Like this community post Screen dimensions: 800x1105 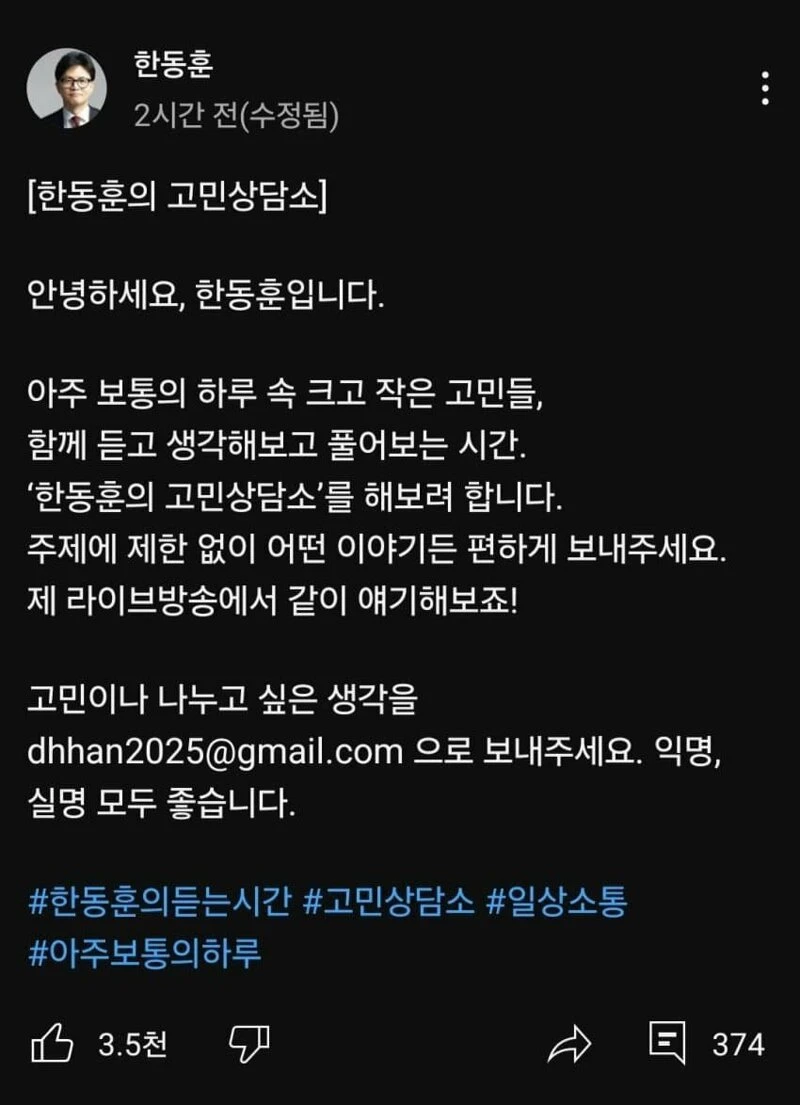click(x=53, y=1045)
